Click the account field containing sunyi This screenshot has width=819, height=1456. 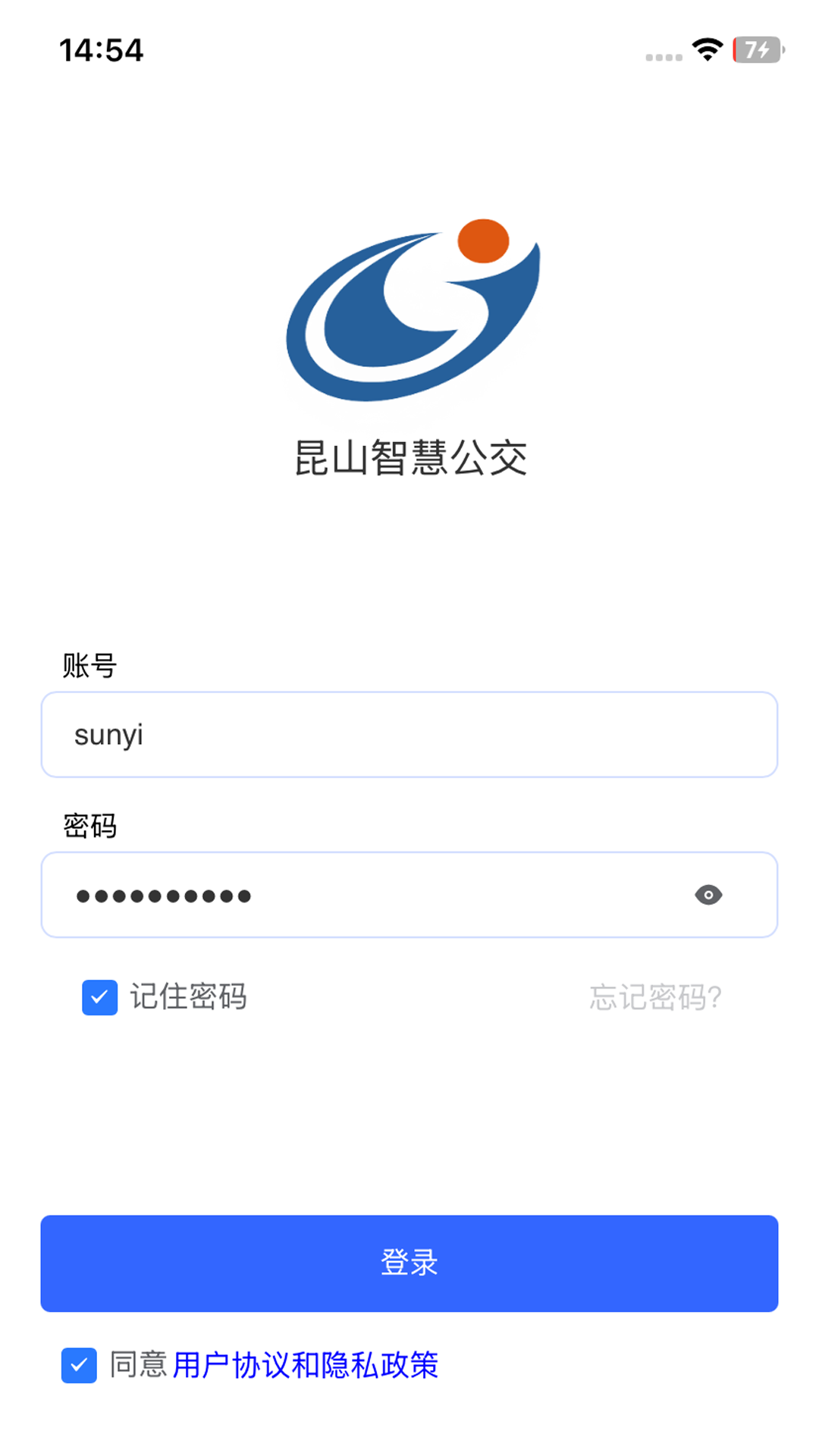[x=409, y=734]
